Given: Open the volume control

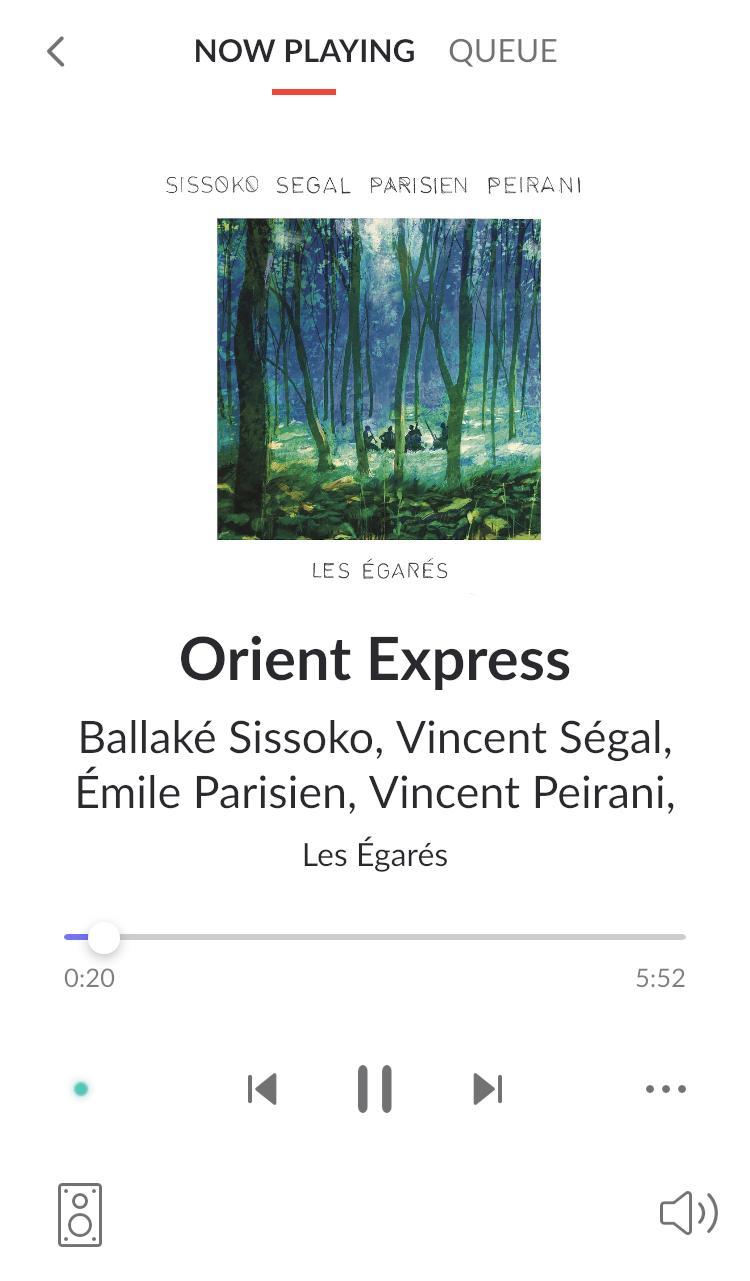Looking at the screenshot, I should tap(689, 1214).
